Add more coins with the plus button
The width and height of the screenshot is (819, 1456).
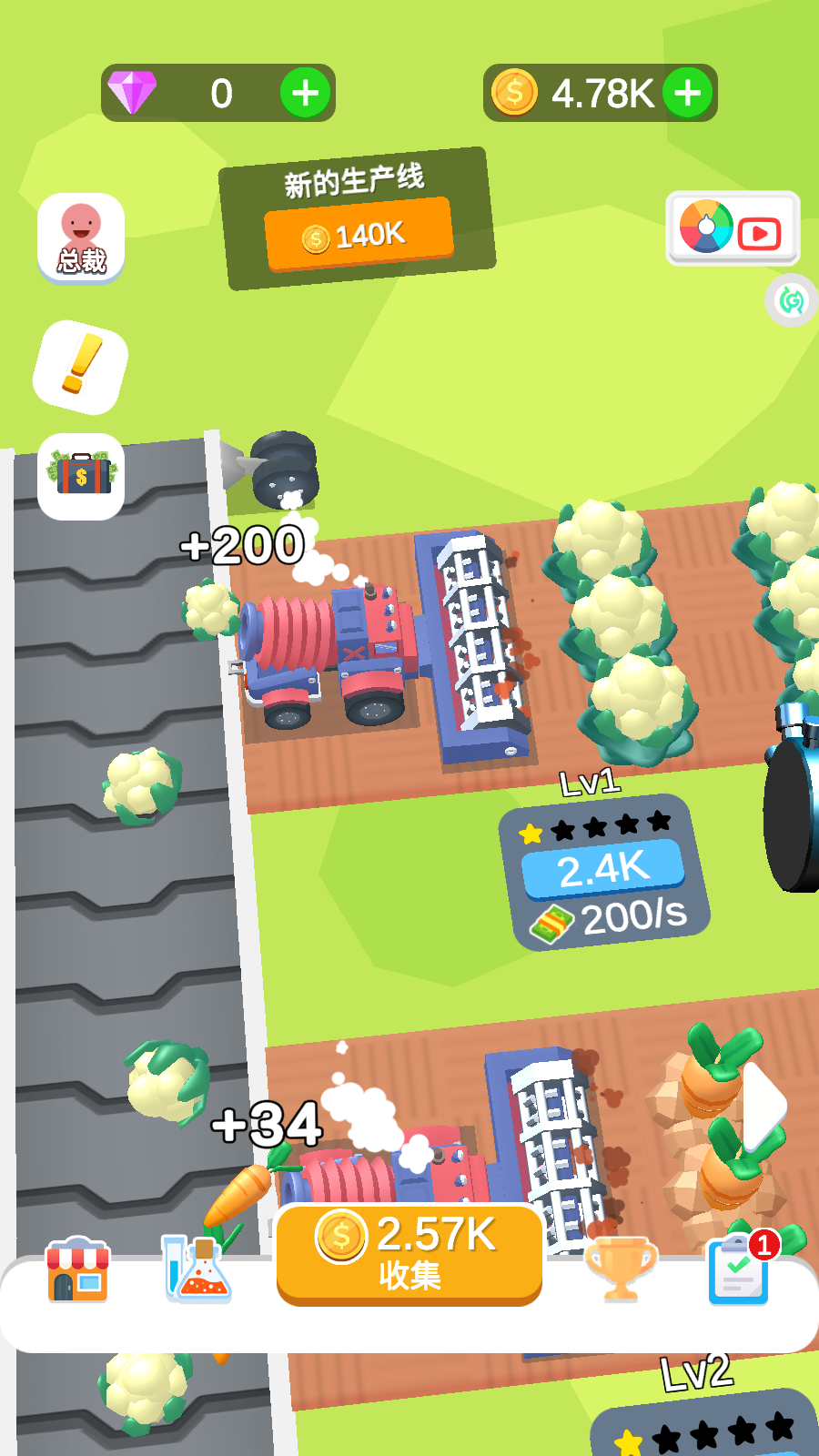pyautogui.click(x=687, y=93)
